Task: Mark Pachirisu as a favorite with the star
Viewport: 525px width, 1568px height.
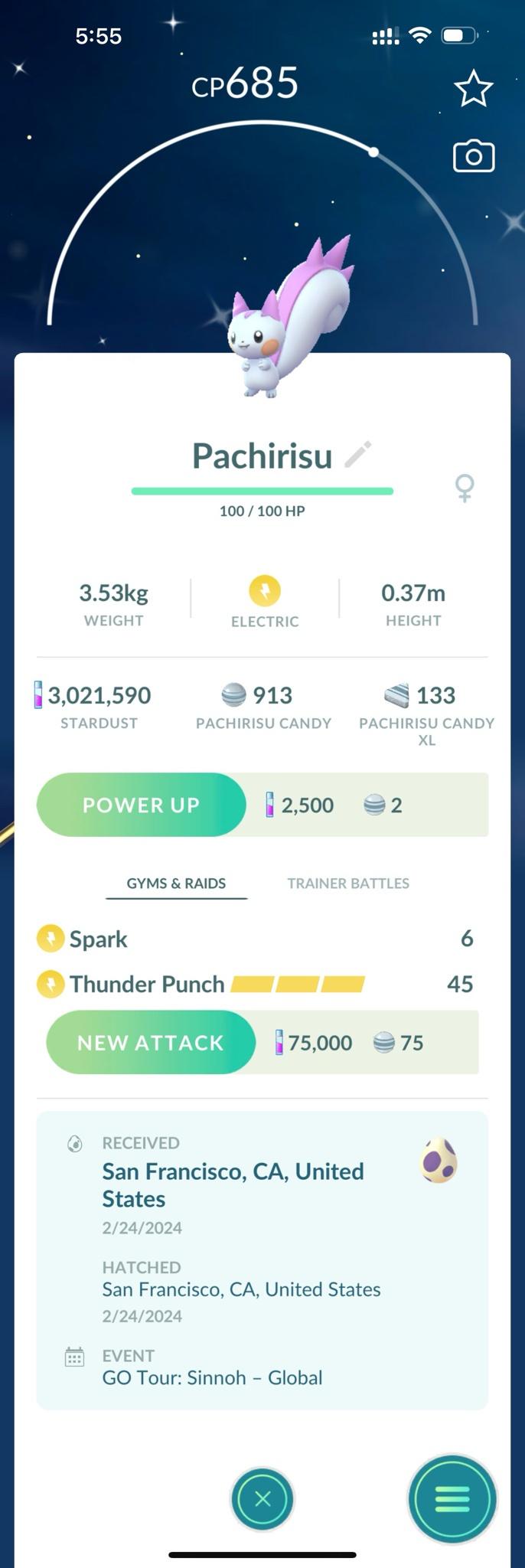Action: [473, 89]
